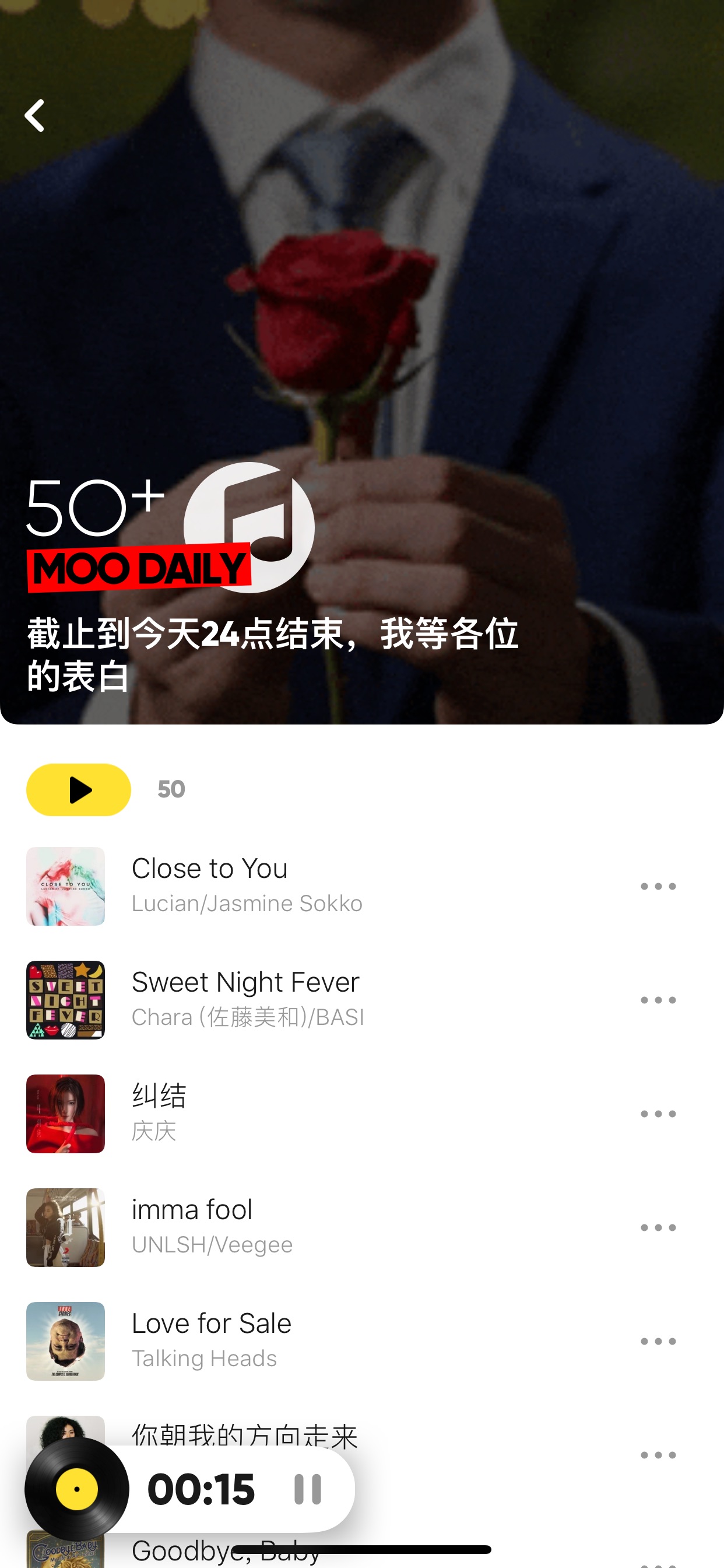Pause the currently playing track
The height and width of the screenshot is (1568, 724).
[x=307, y=1489]
